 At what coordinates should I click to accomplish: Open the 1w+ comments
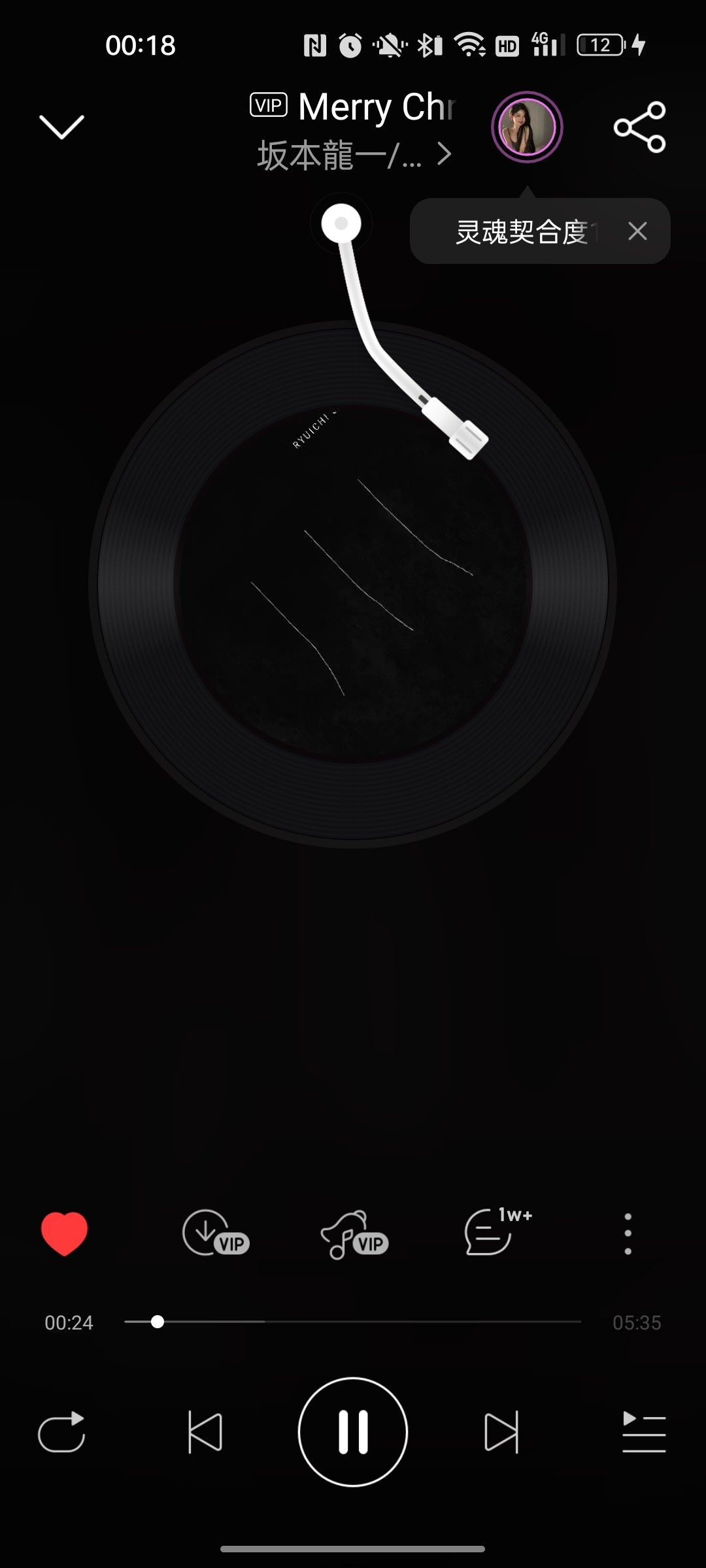pos(498,1232)
